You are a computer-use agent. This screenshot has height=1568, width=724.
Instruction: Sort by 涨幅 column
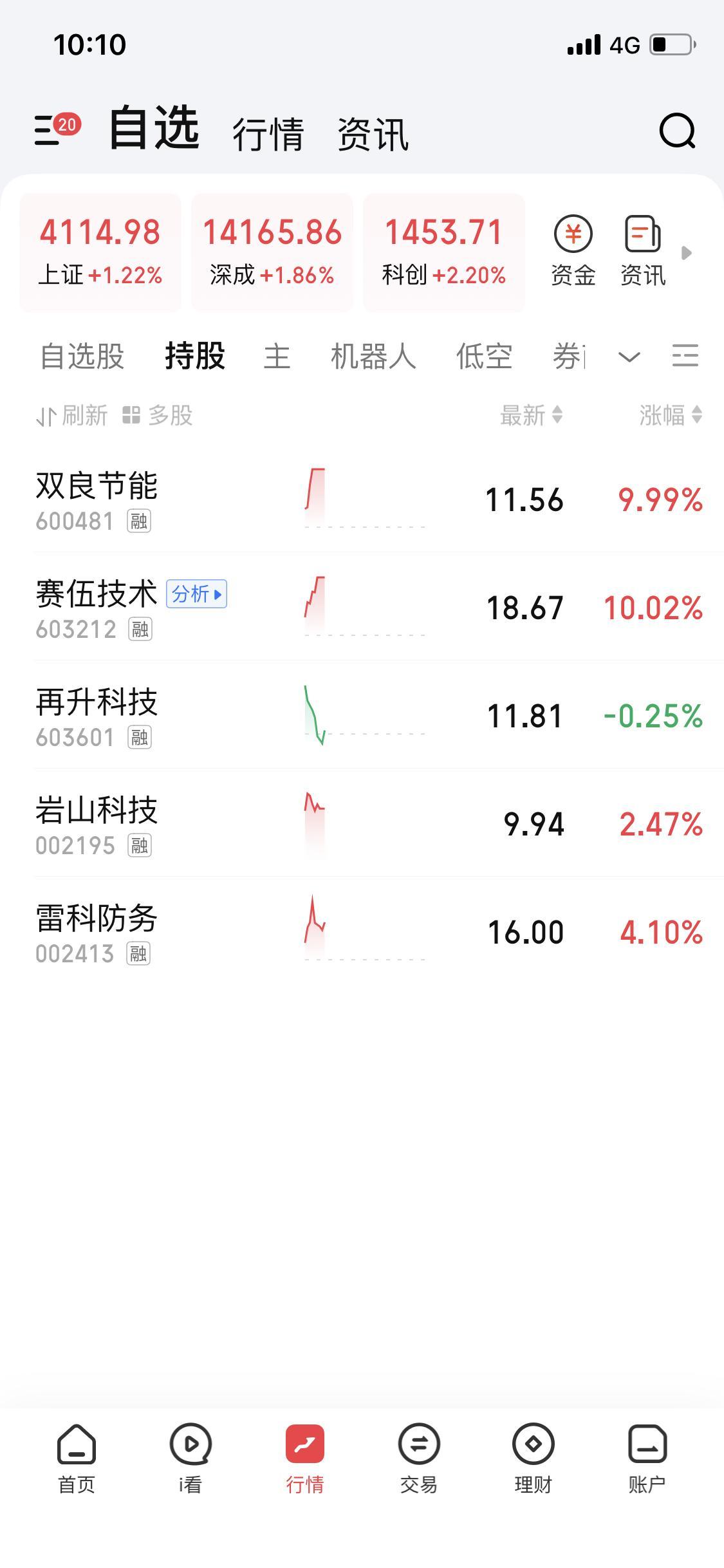tap(671, 415)
